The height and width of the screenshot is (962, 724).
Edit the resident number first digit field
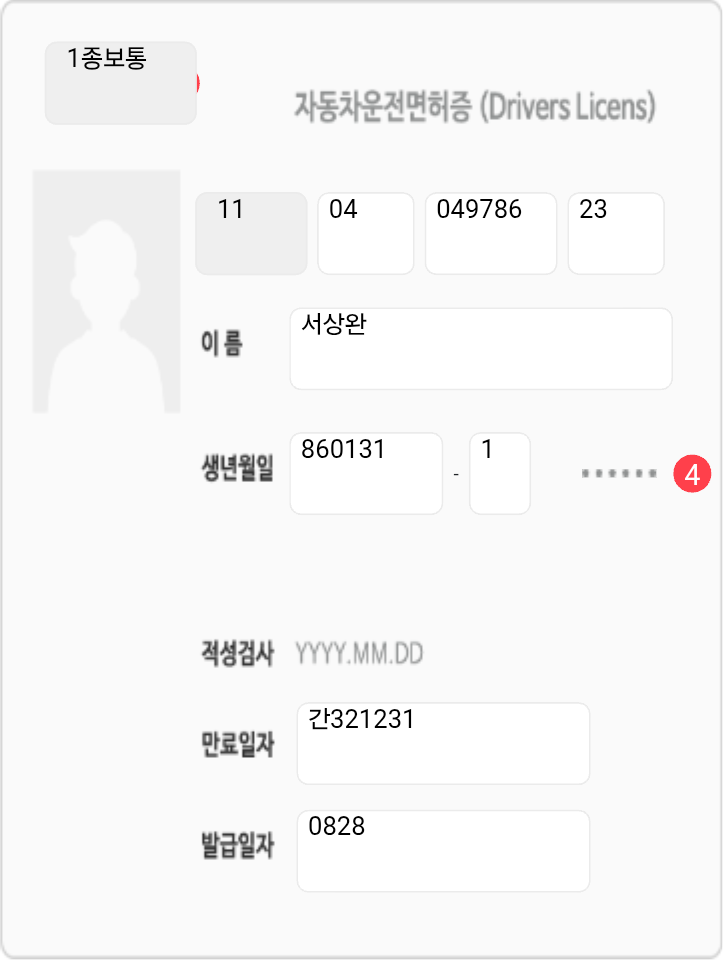[x=499, y=473]
